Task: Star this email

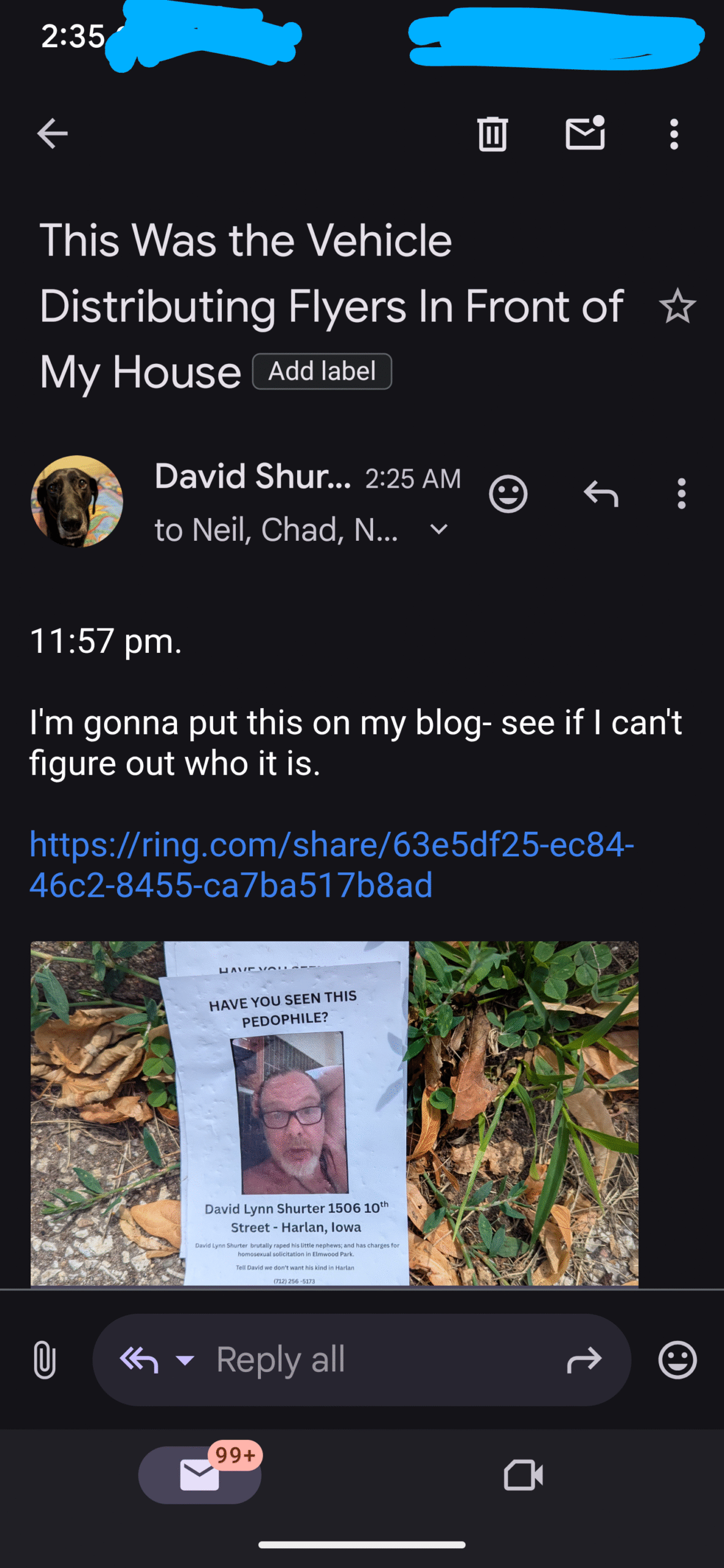Action: coord(677,306)
